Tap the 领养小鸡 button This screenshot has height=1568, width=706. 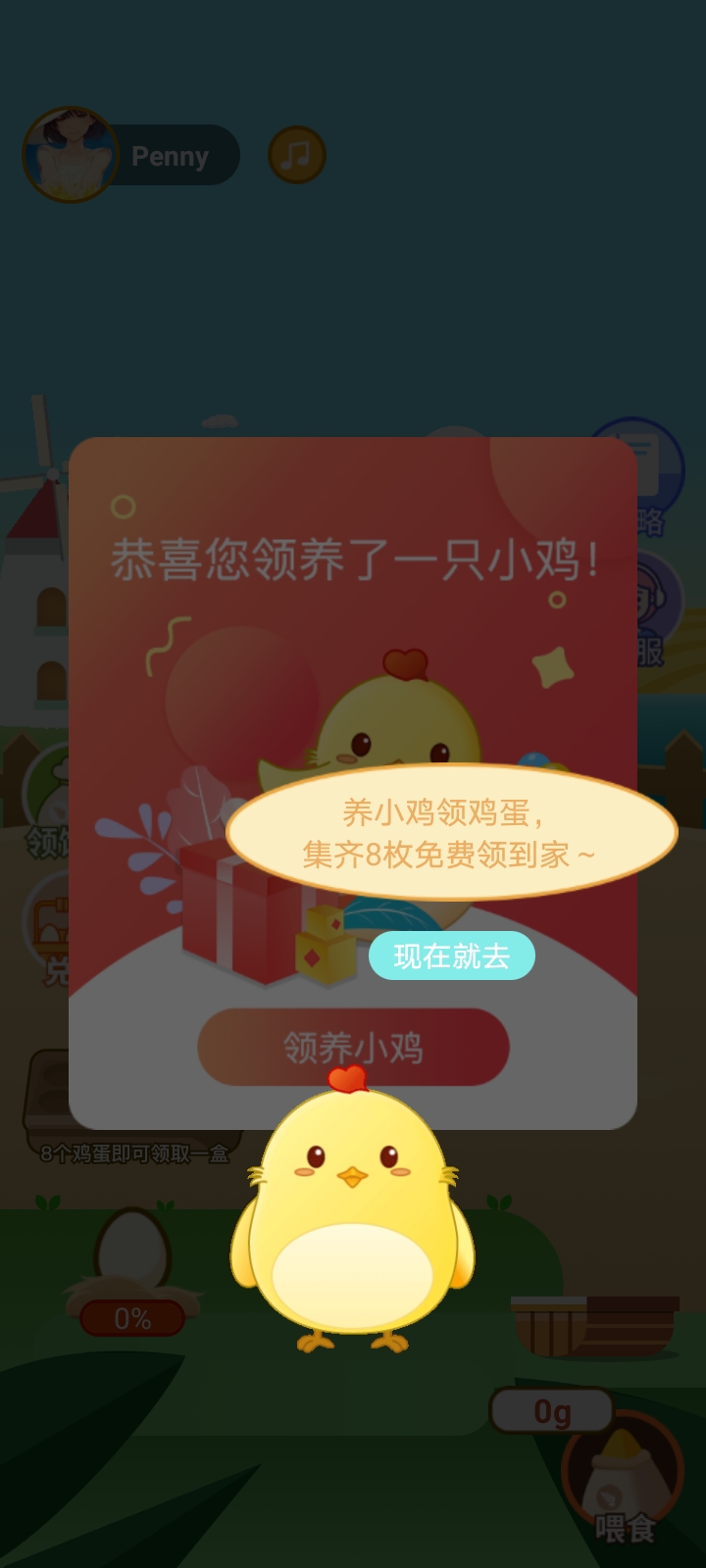[x=353, y=1048]
